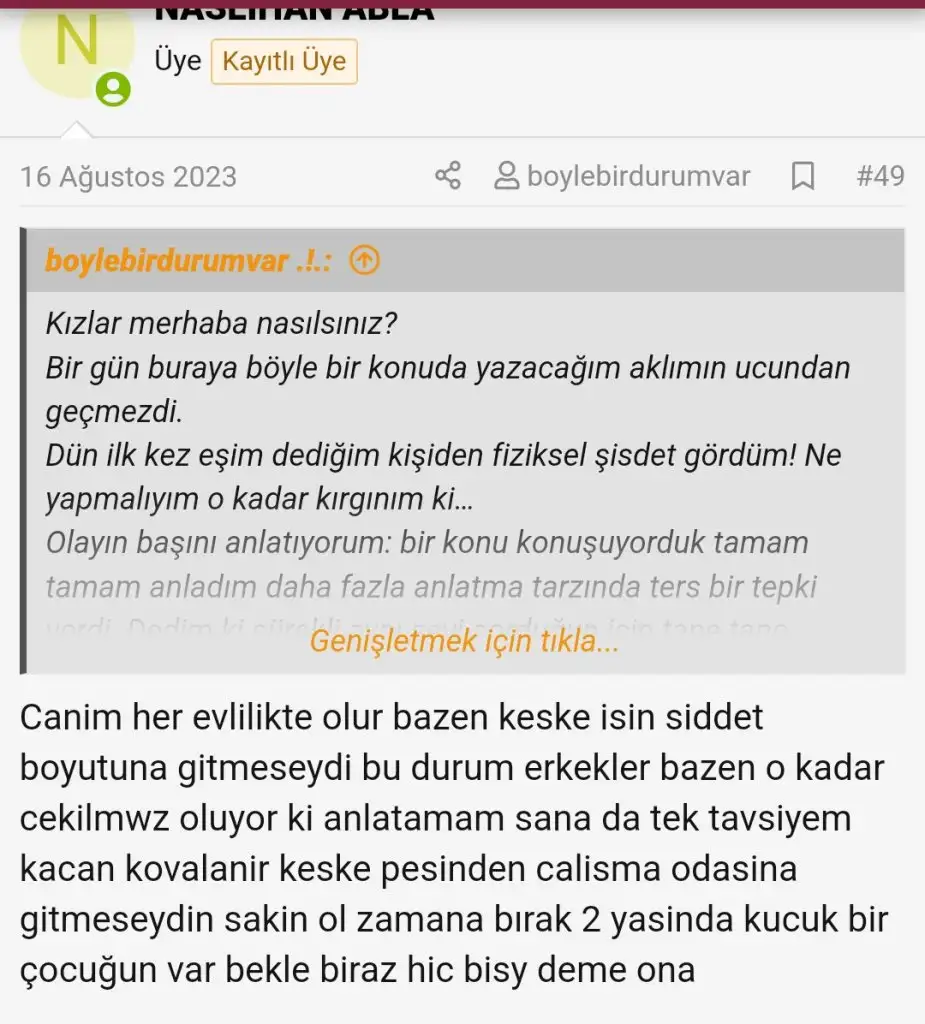Open boylebirdurumvar's profile link
The height and width of the screenshot is (1024, 925).
[623, 177]
